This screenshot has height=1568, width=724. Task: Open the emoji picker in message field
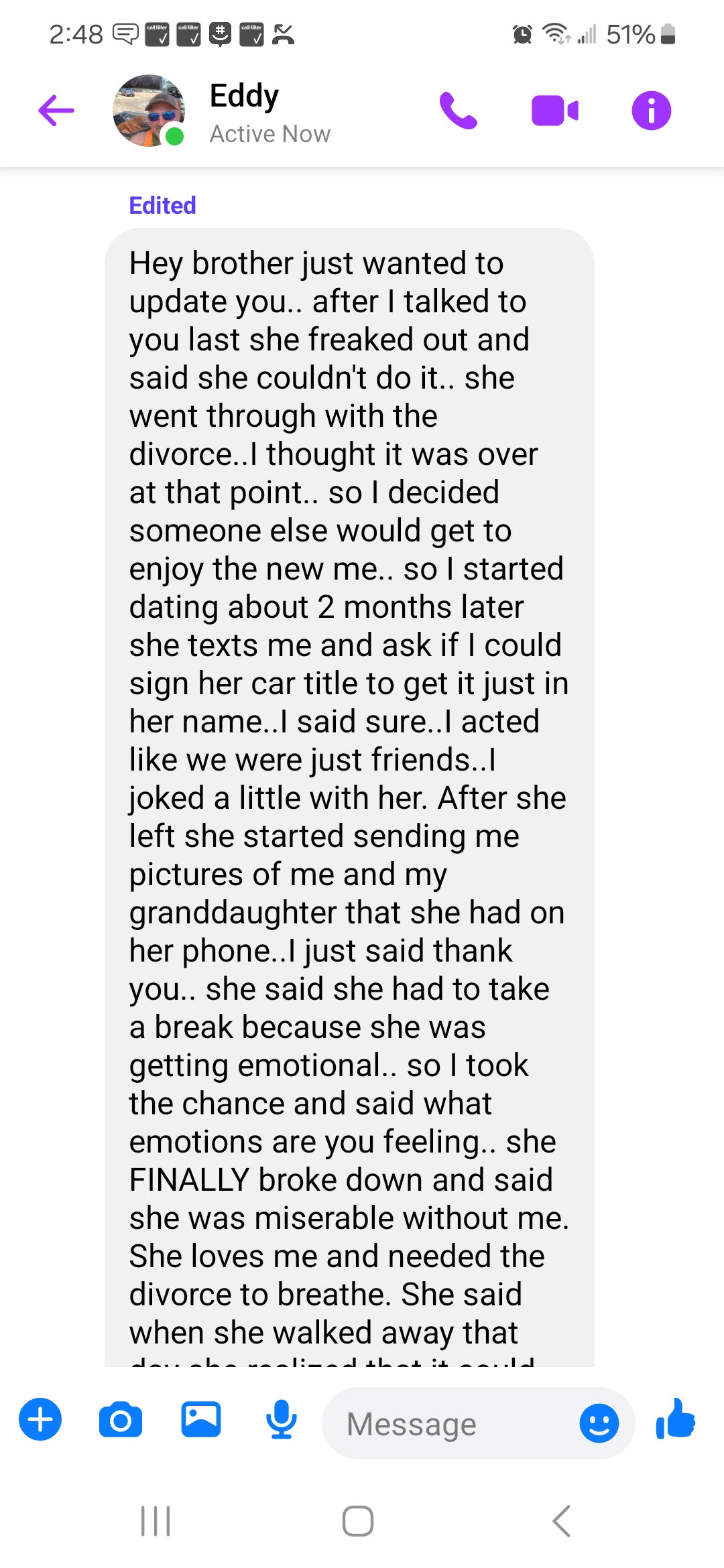pyautogui.click(x=599, y=1423)
